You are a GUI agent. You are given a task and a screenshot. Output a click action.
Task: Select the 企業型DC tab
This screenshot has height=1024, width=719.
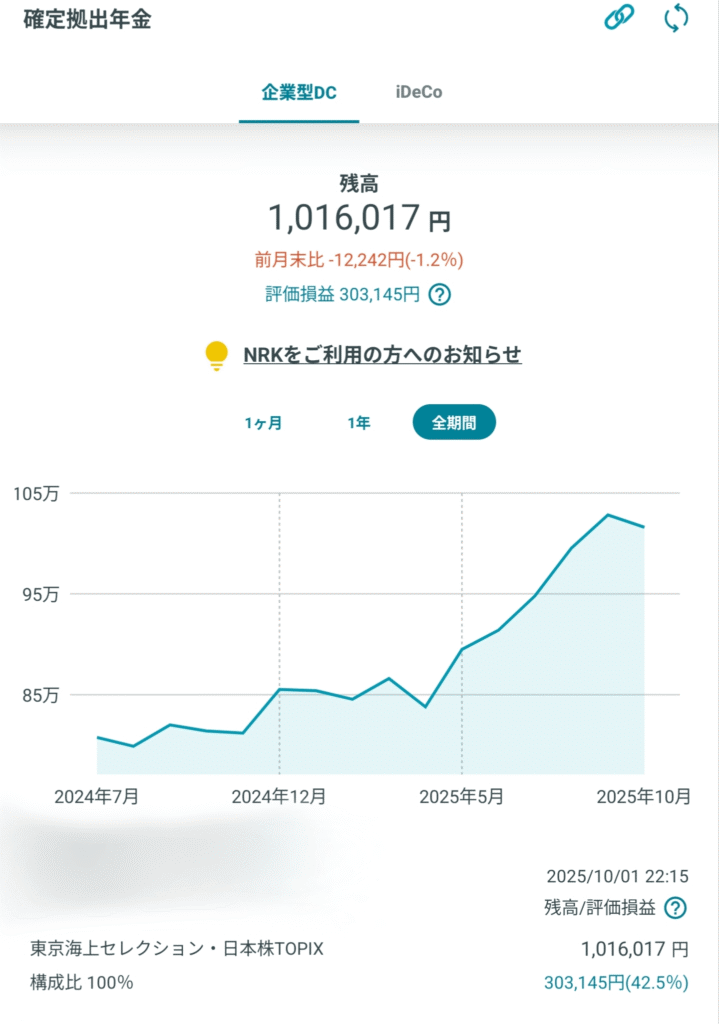(299, 93)
